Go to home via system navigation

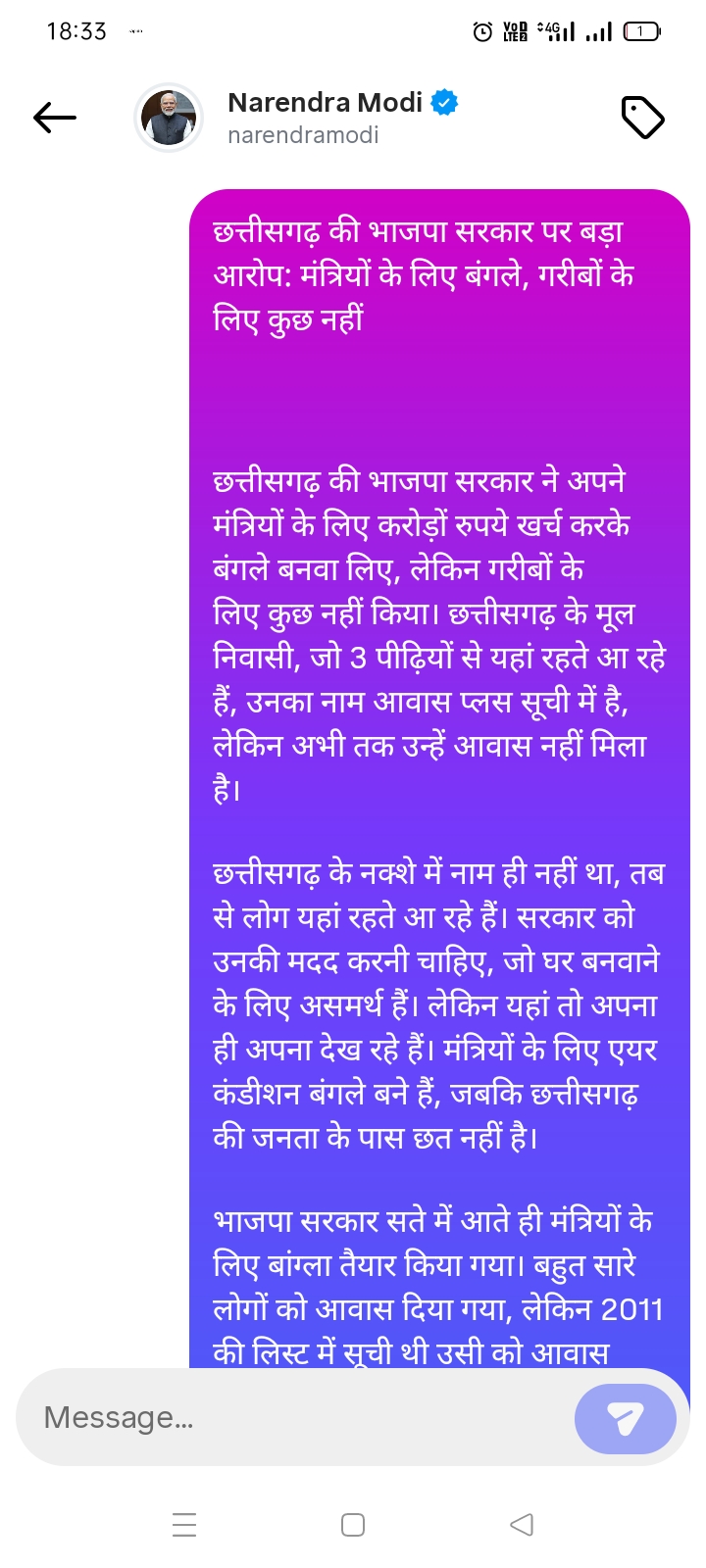tap(353, 1525)
